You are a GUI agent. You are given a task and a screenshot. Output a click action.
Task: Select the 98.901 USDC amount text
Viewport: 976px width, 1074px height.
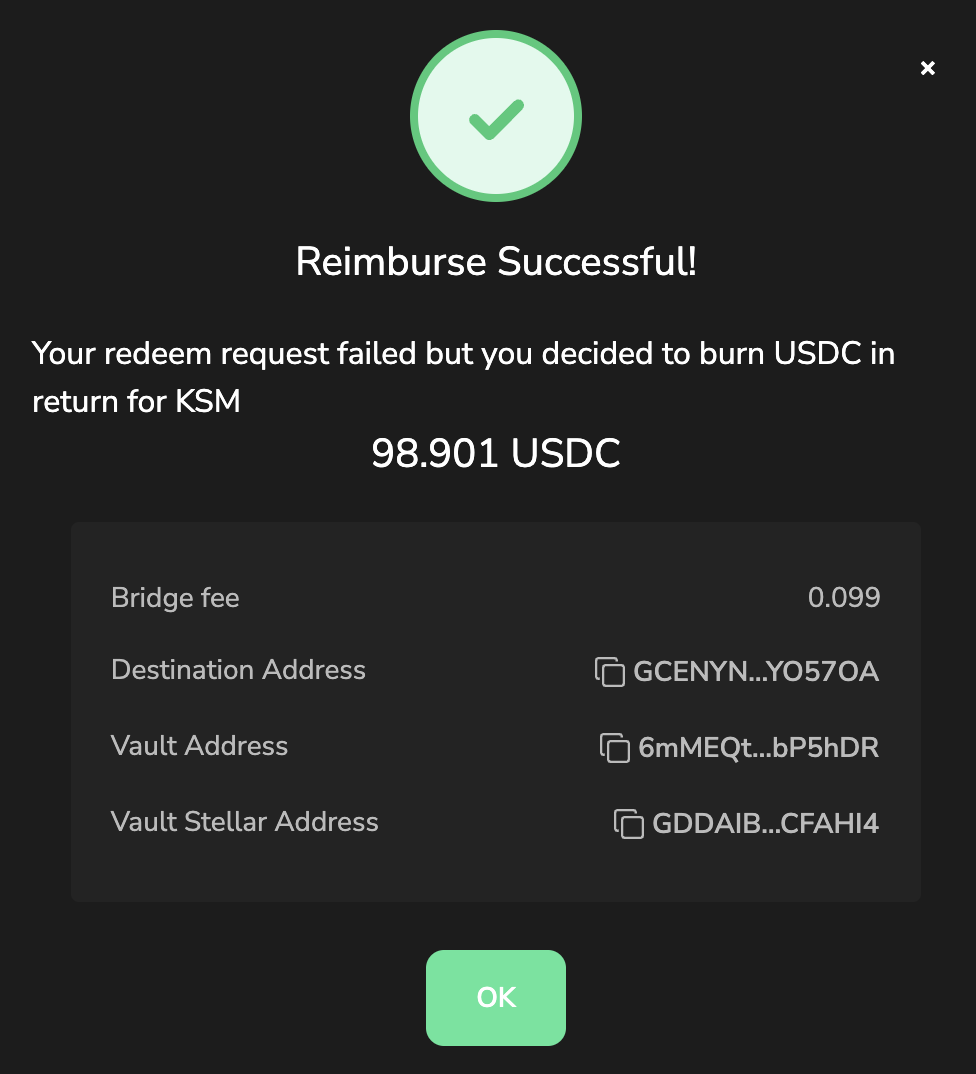coord(495,453)
